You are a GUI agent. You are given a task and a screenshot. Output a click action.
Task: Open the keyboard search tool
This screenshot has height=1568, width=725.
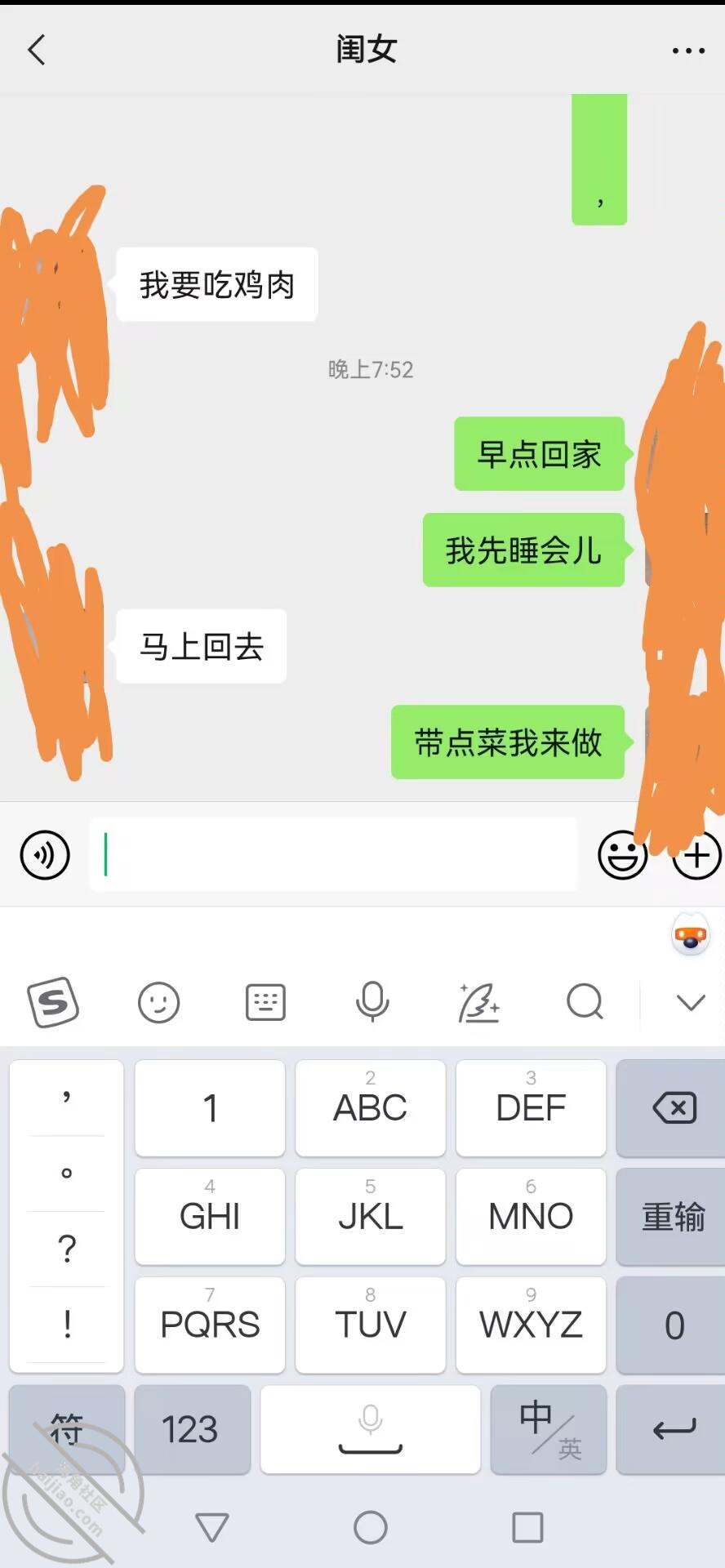(585, 1002)
